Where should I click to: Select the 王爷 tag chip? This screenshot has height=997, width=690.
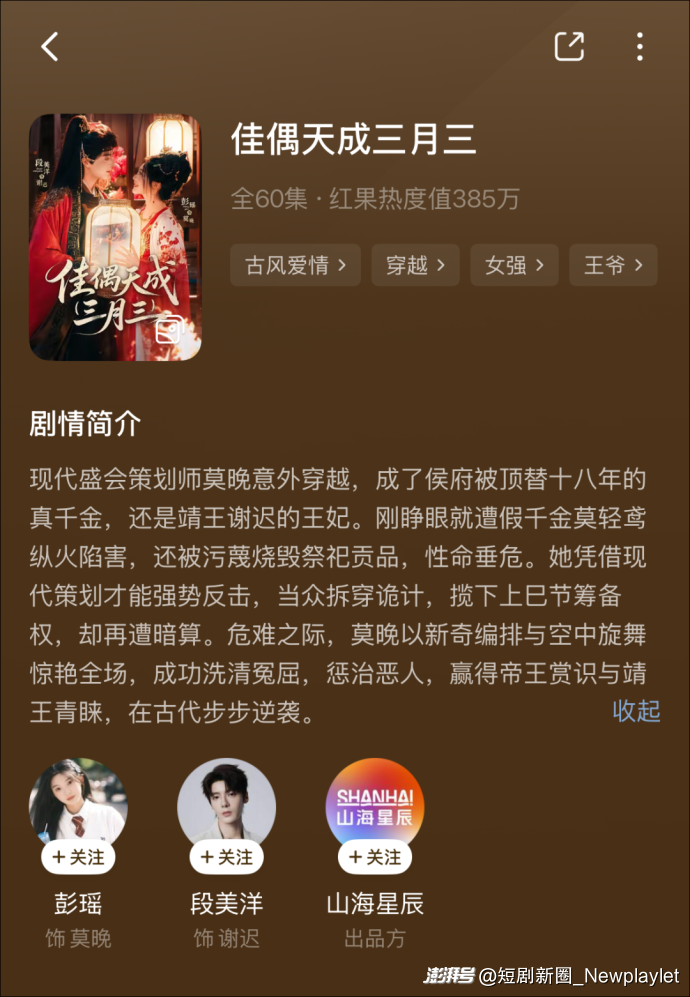tap(613, 265)
